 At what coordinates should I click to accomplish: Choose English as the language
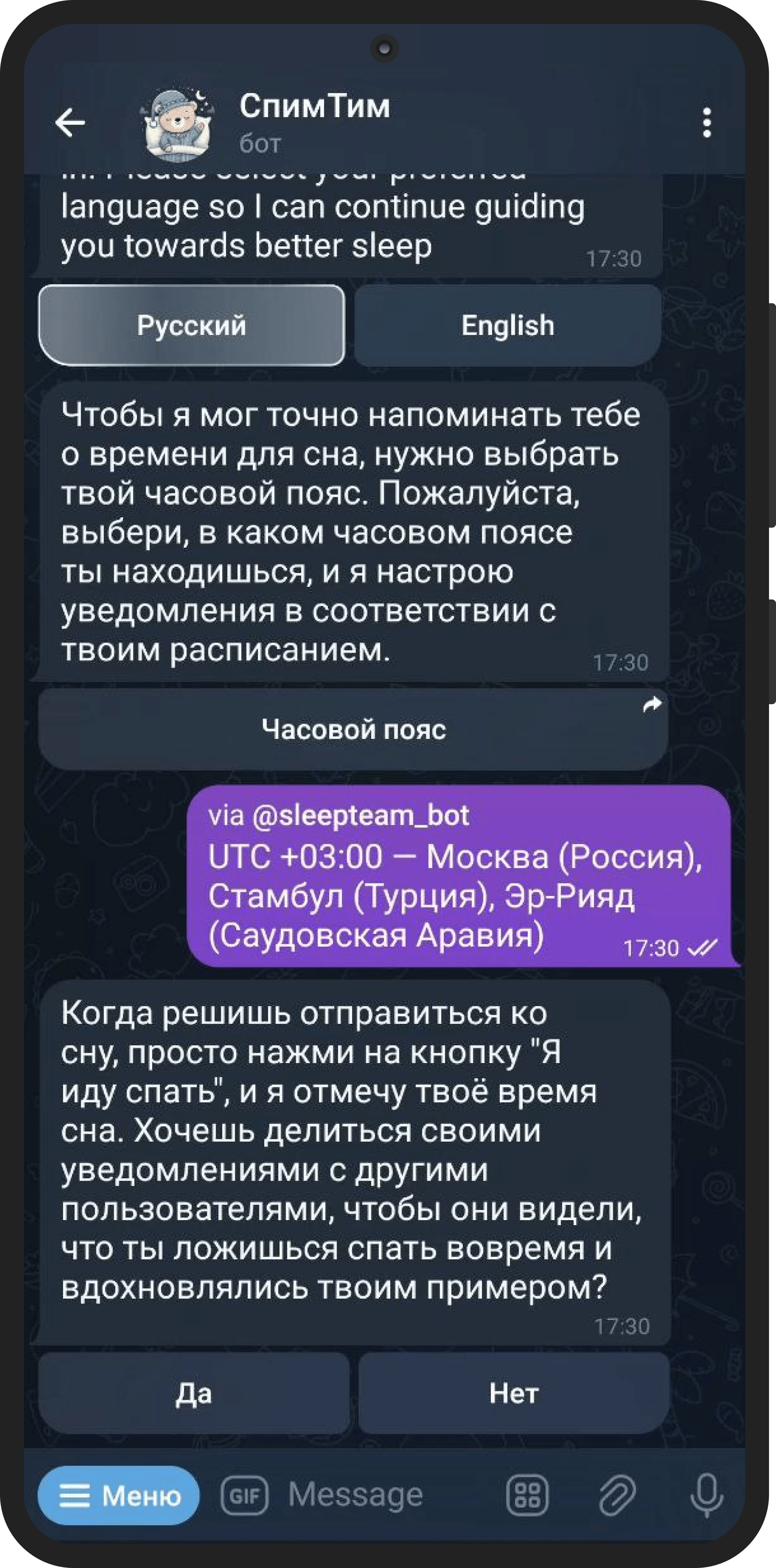pos(508,325)
